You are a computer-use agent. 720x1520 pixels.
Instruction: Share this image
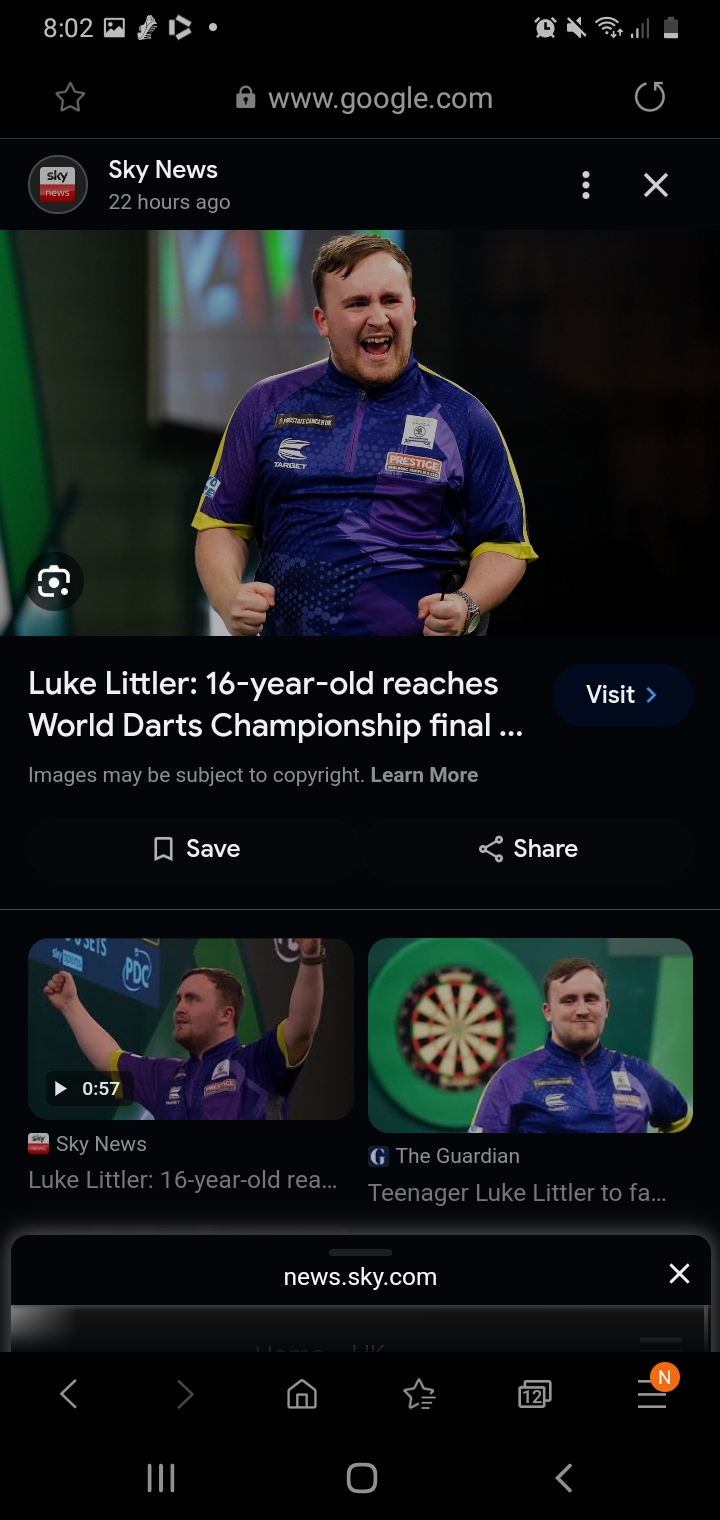[x=528, y=849]
